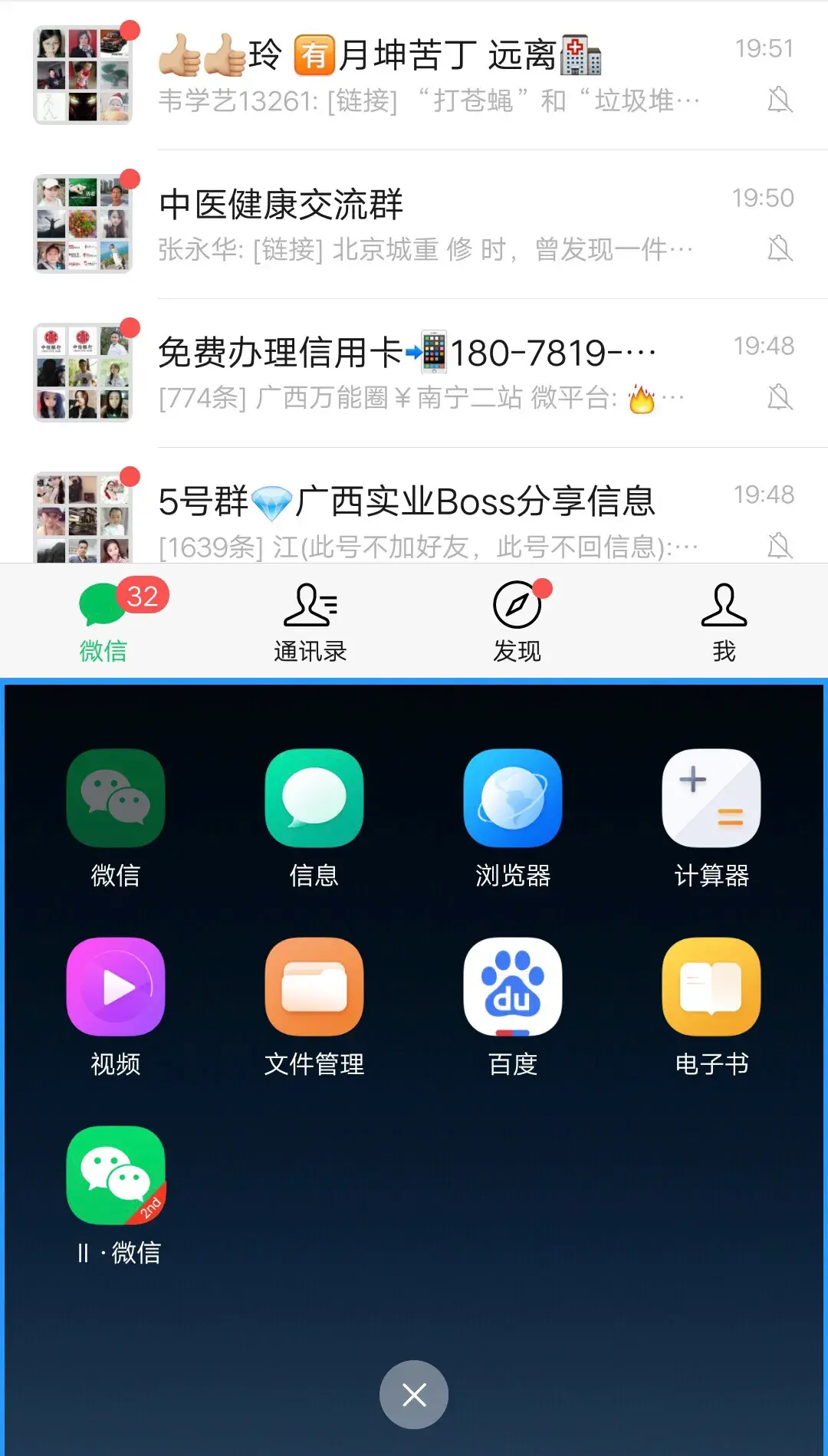Switch to the 通讯录 contacts tab

[310, 623]
